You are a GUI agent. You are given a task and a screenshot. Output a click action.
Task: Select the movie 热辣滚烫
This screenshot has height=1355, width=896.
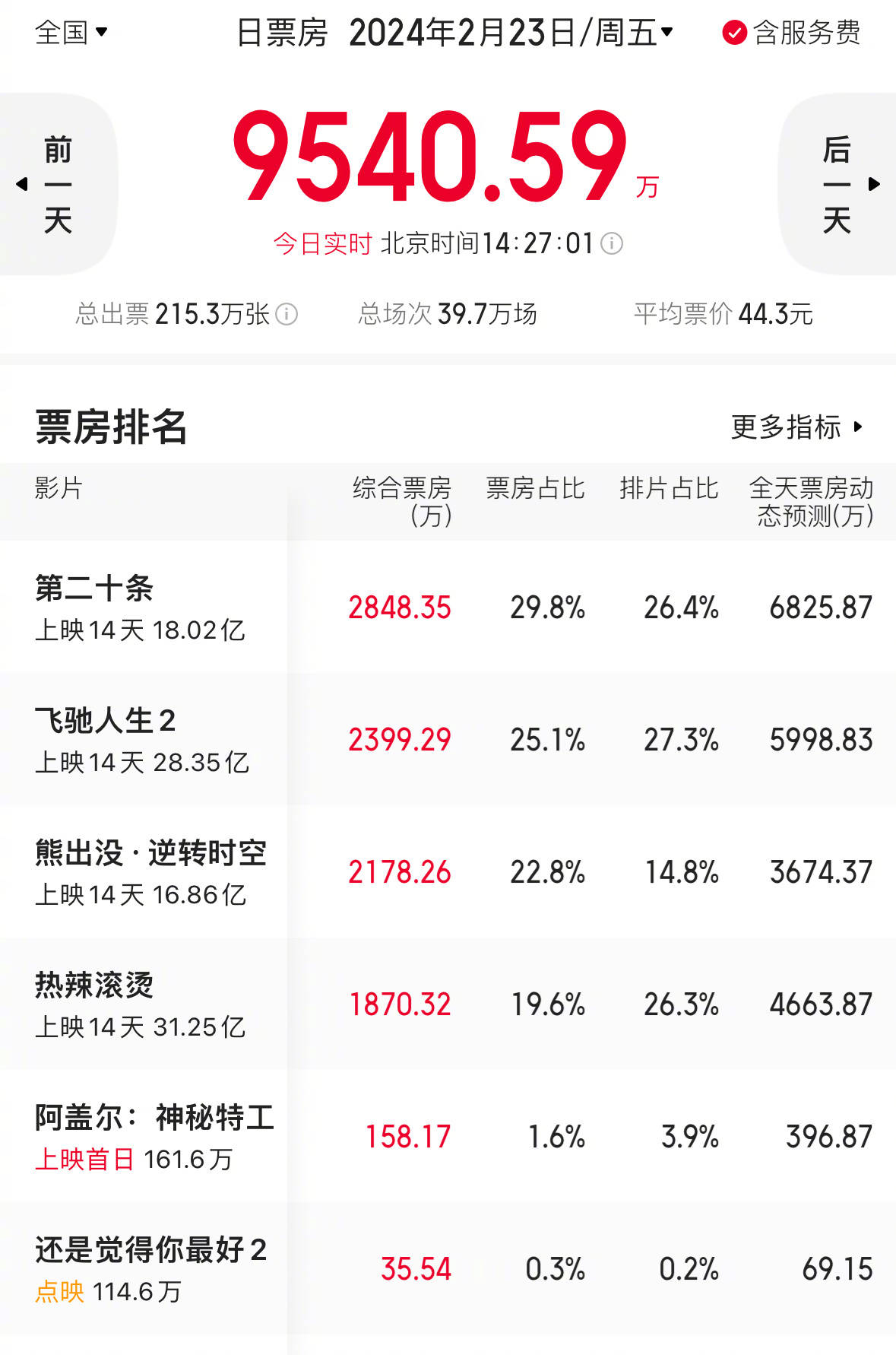[94, 985]
